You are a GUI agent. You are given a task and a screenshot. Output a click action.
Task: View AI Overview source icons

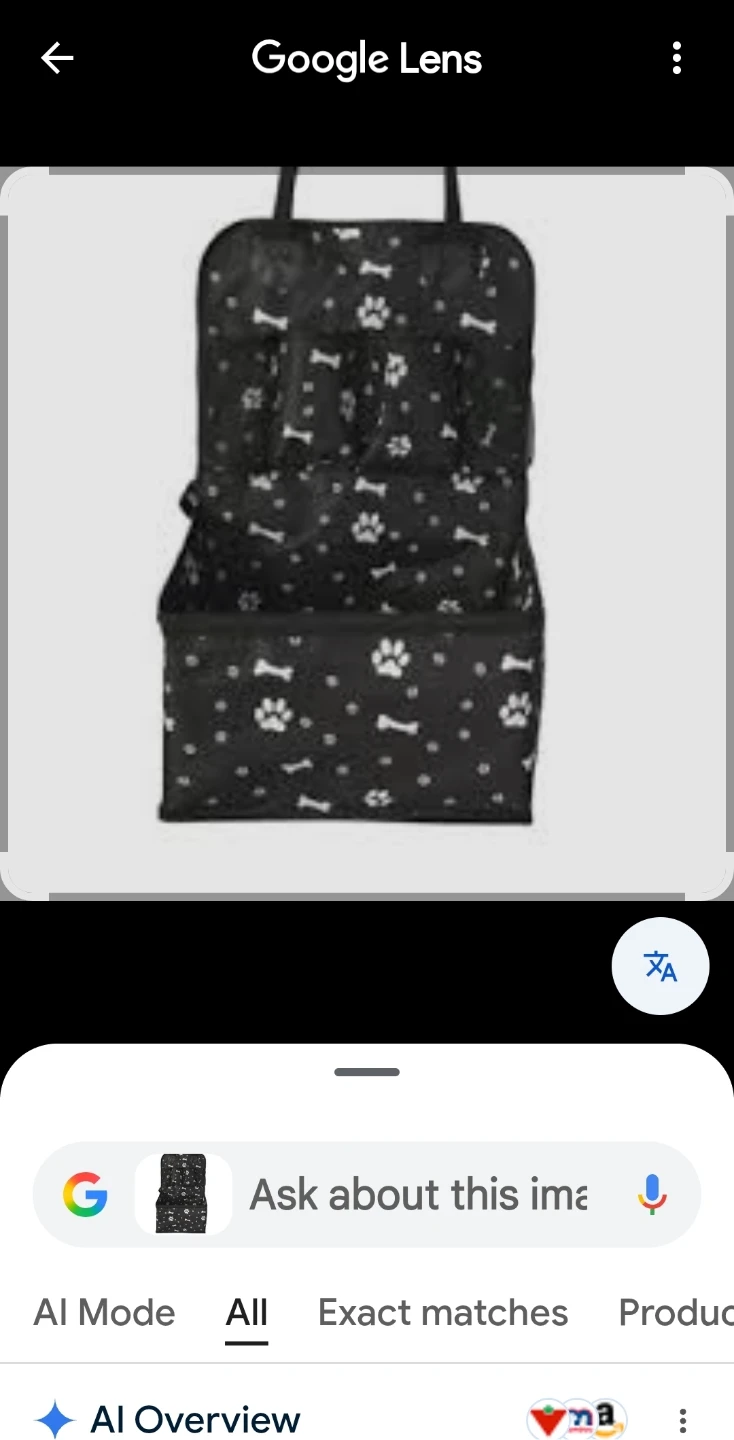click(x=577, y=1419)
